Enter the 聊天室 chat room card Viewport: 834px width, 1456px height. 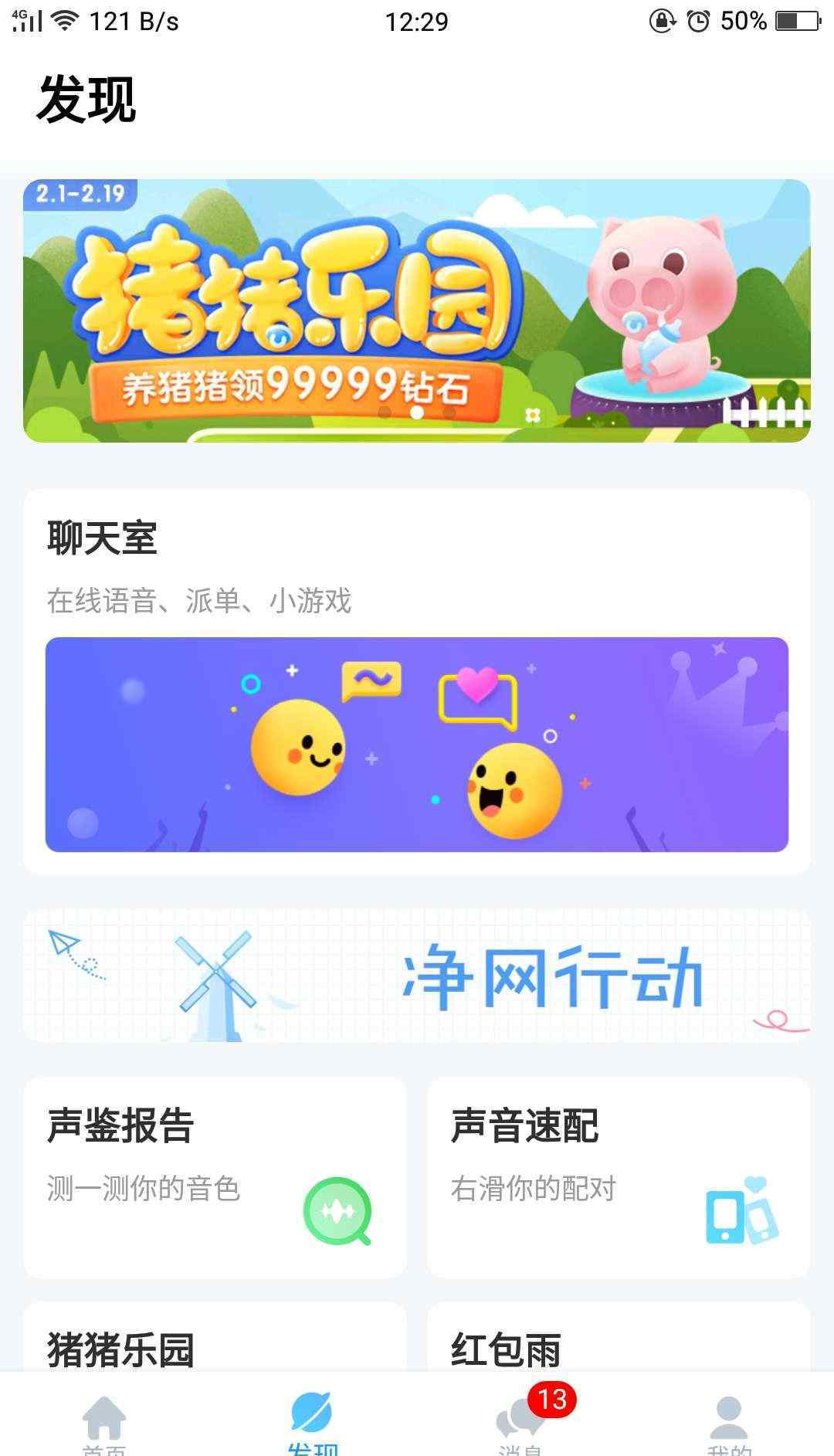click(x=417, y=681)
